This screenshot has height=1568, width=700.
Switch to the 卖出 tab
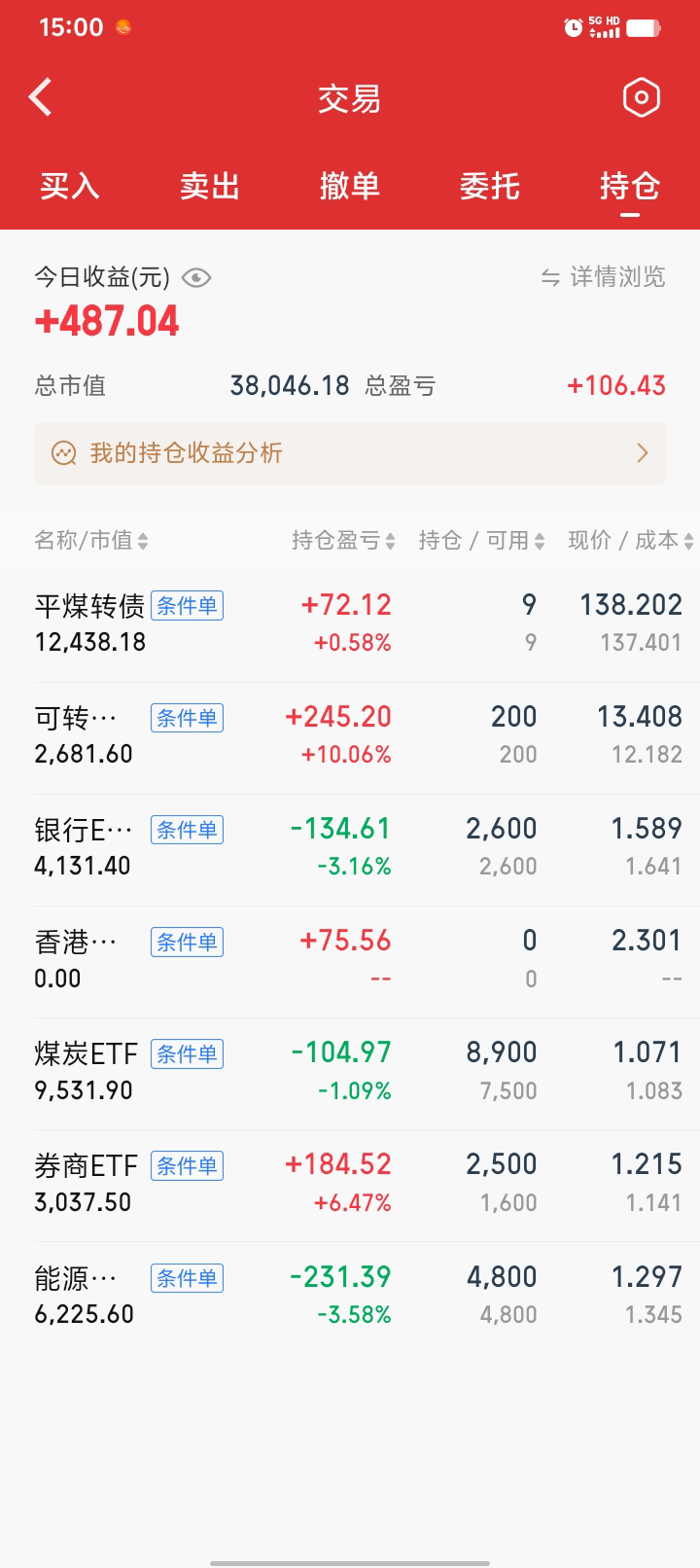click(210, 186)
